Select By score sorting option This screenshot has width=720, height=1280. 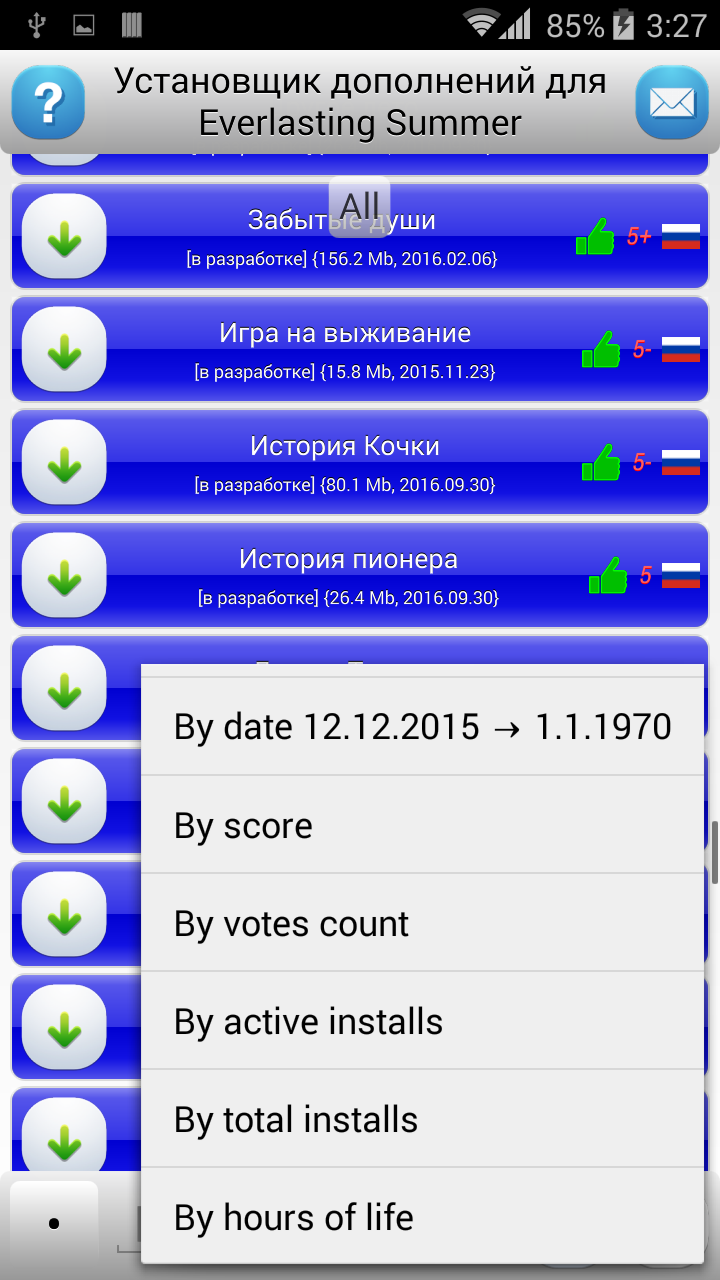422,825
